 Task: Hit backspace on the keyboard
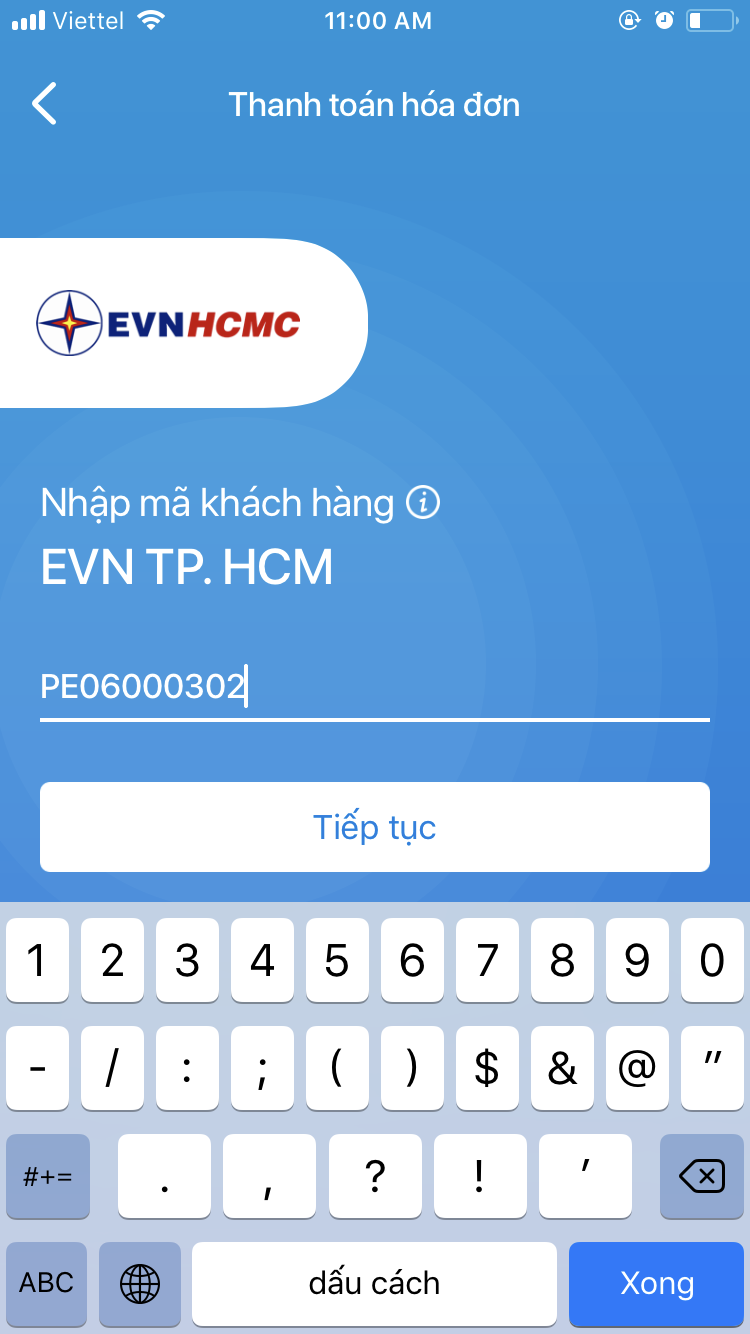click(x=702, y=1176)
